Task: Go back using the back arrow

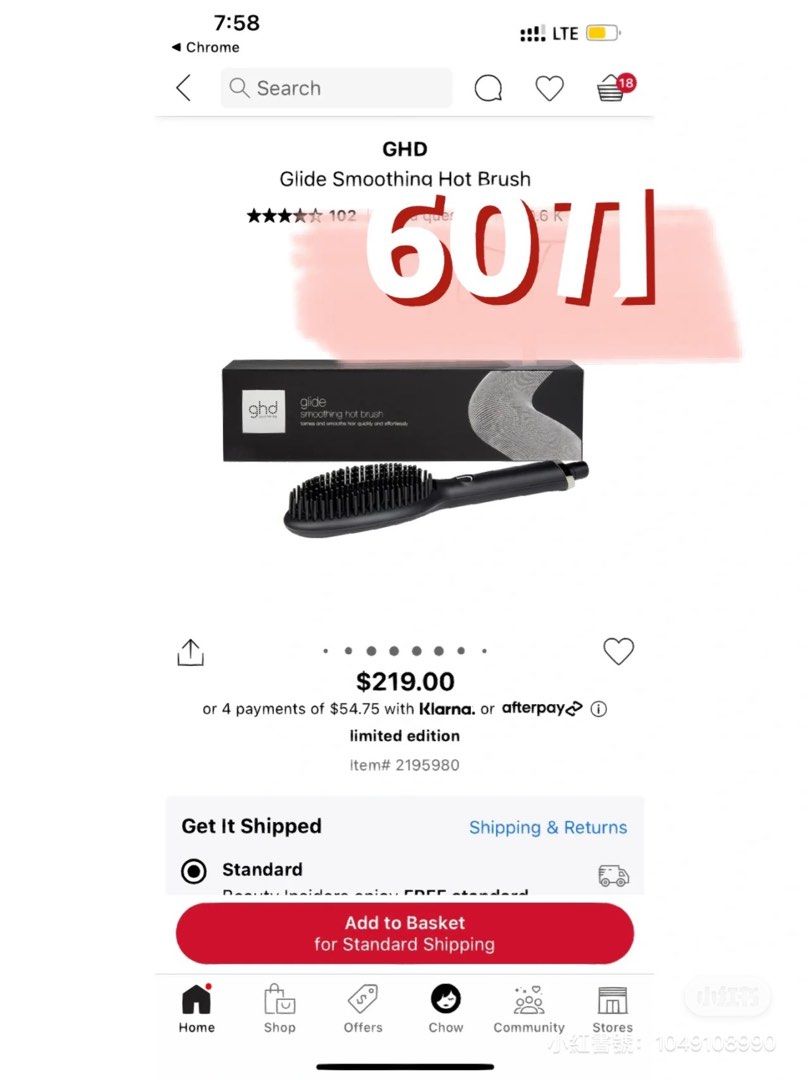Action: (x=184, y=88)
